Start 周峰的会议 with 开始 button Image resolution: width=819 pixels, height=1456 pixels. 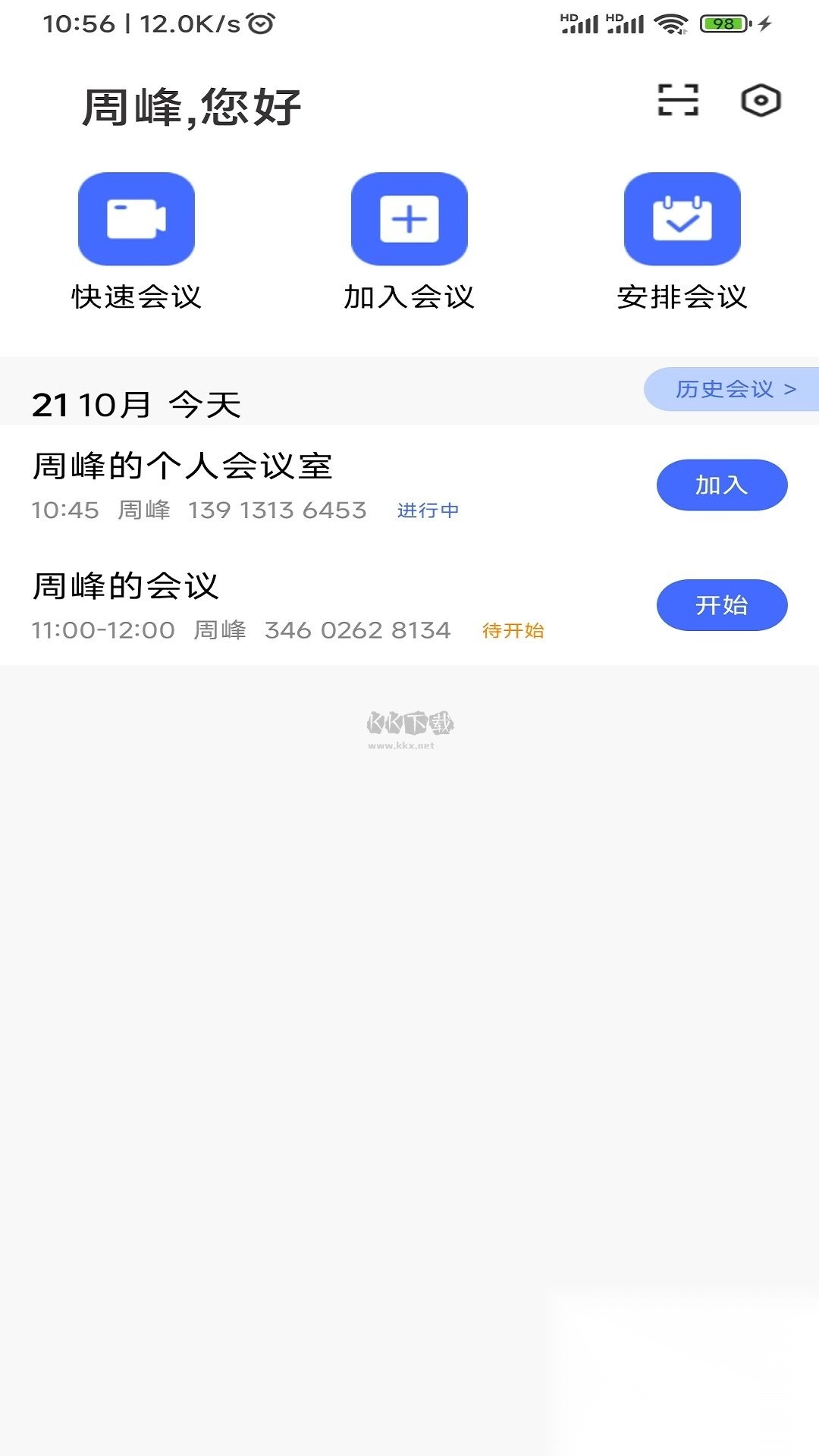point(721,604)
